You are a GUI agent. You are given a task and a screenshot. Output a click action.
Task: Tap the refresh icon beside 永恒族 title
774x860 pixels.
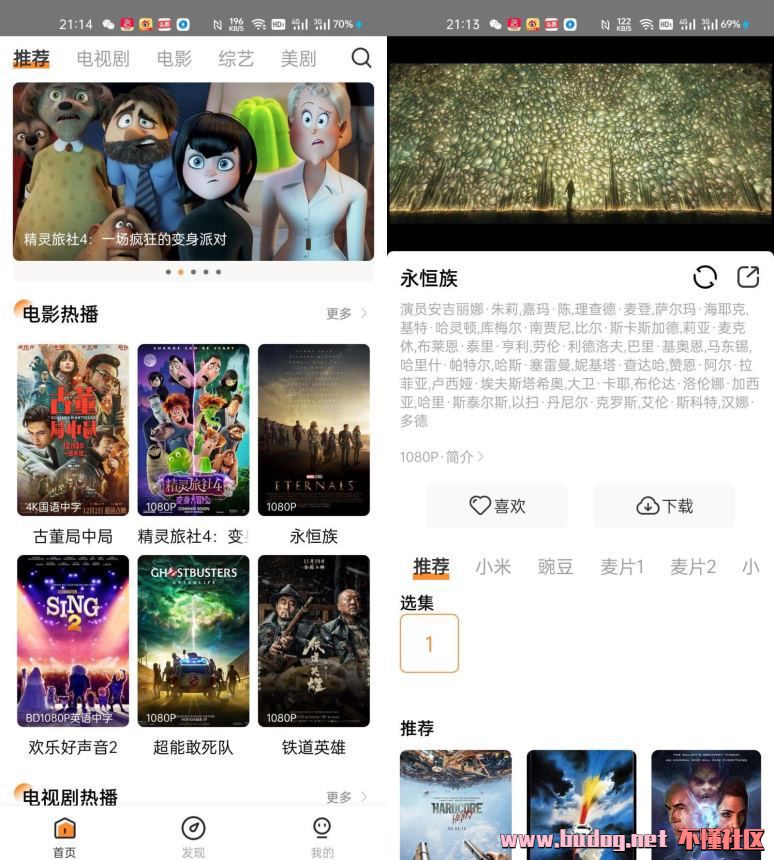pyautogui.click(x=705, y=277)
